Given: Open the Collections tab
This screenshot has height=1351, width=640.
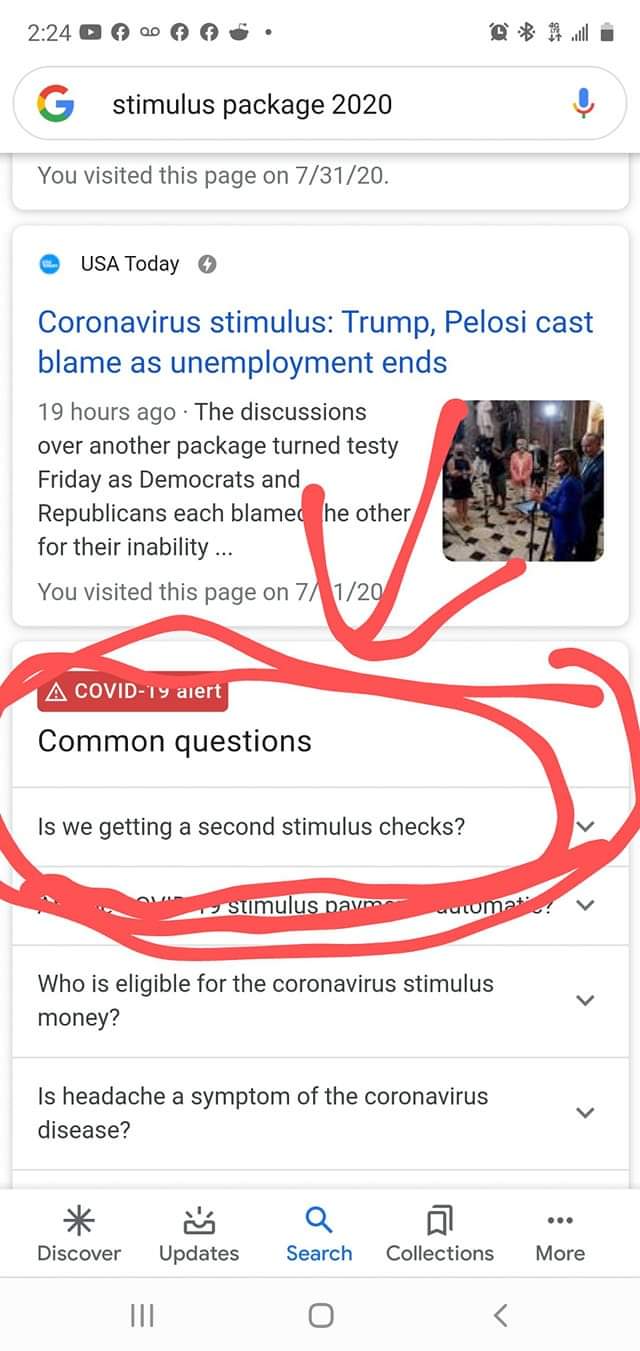Looking at the screenshot, I should (440, 1234).
